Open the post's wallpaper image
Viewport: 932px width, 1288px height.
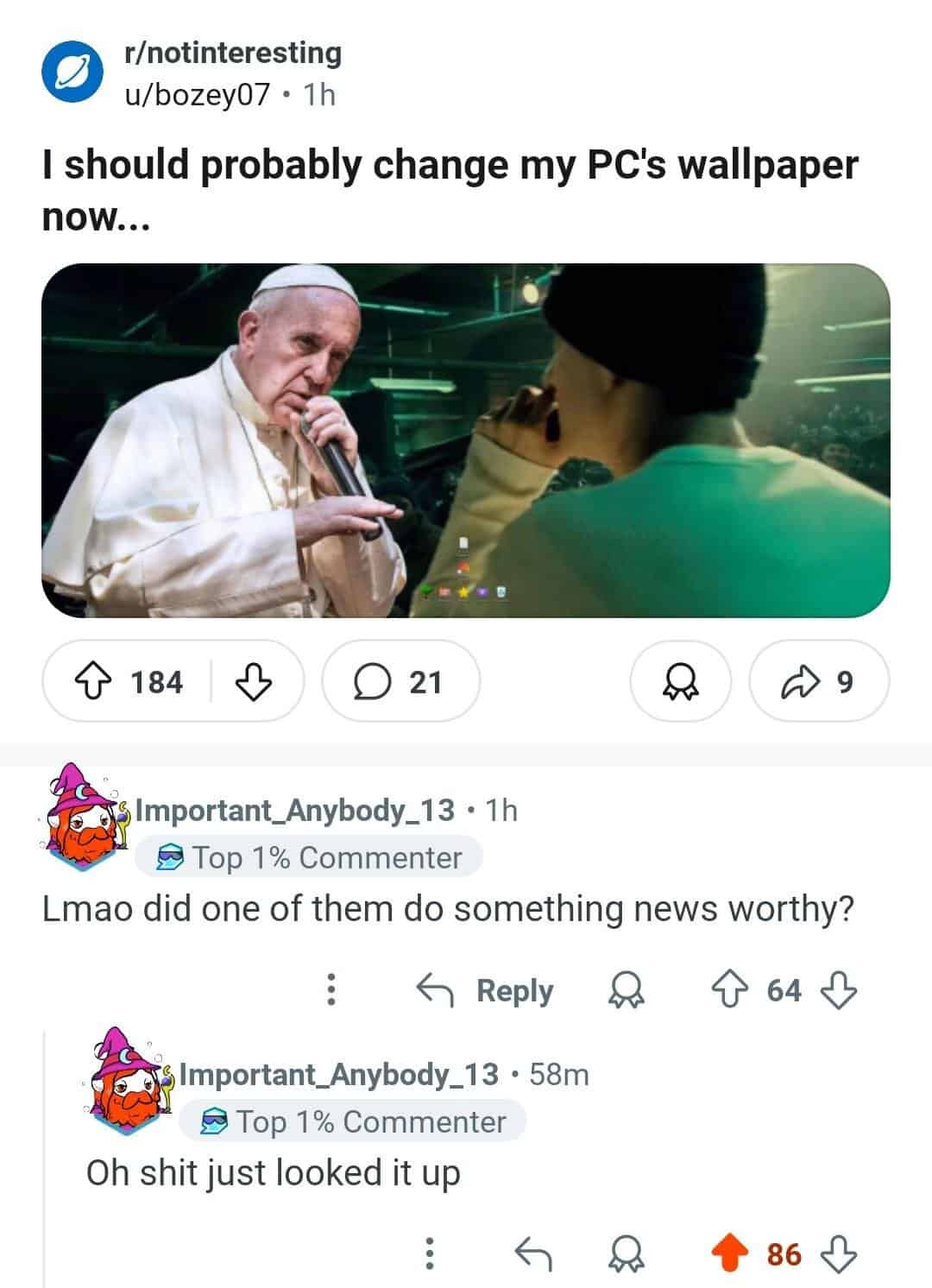[x=466, y=440]
